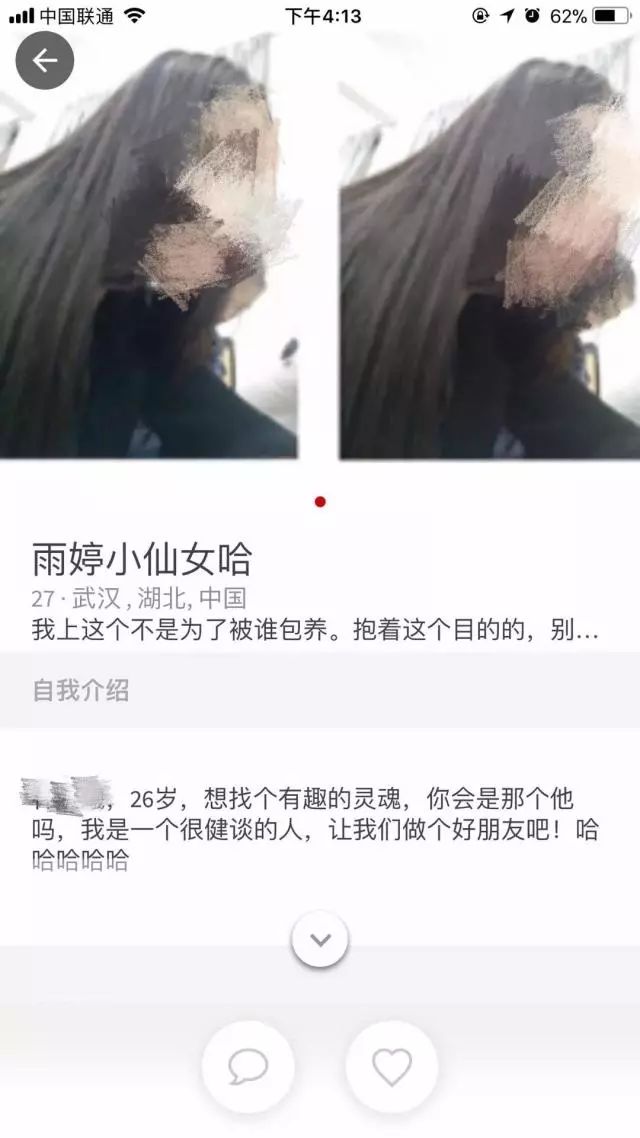
Task: Open the first profile photo
Action: pyautogui.click(x=148, y=250)
